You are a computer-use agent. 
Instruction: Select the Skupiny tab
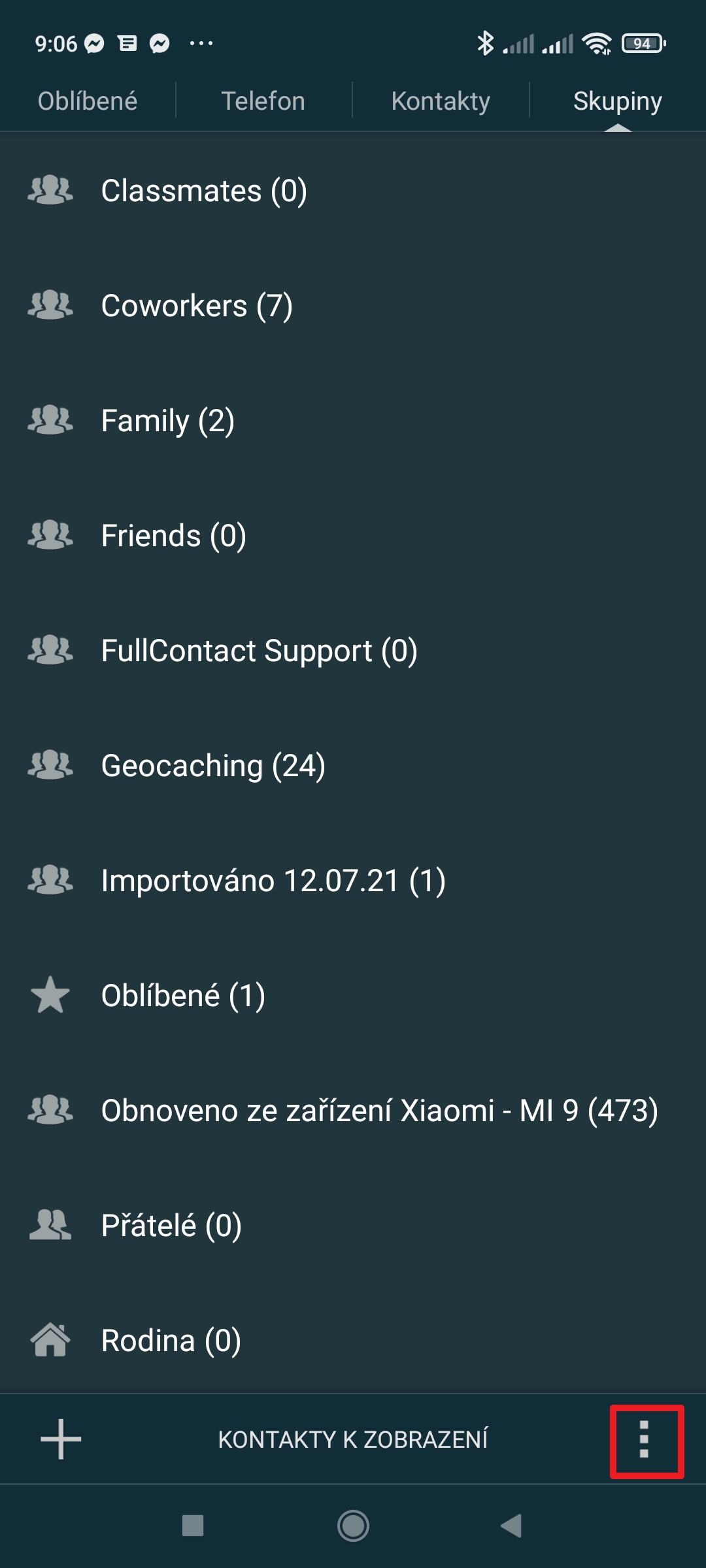pos(617,101)
